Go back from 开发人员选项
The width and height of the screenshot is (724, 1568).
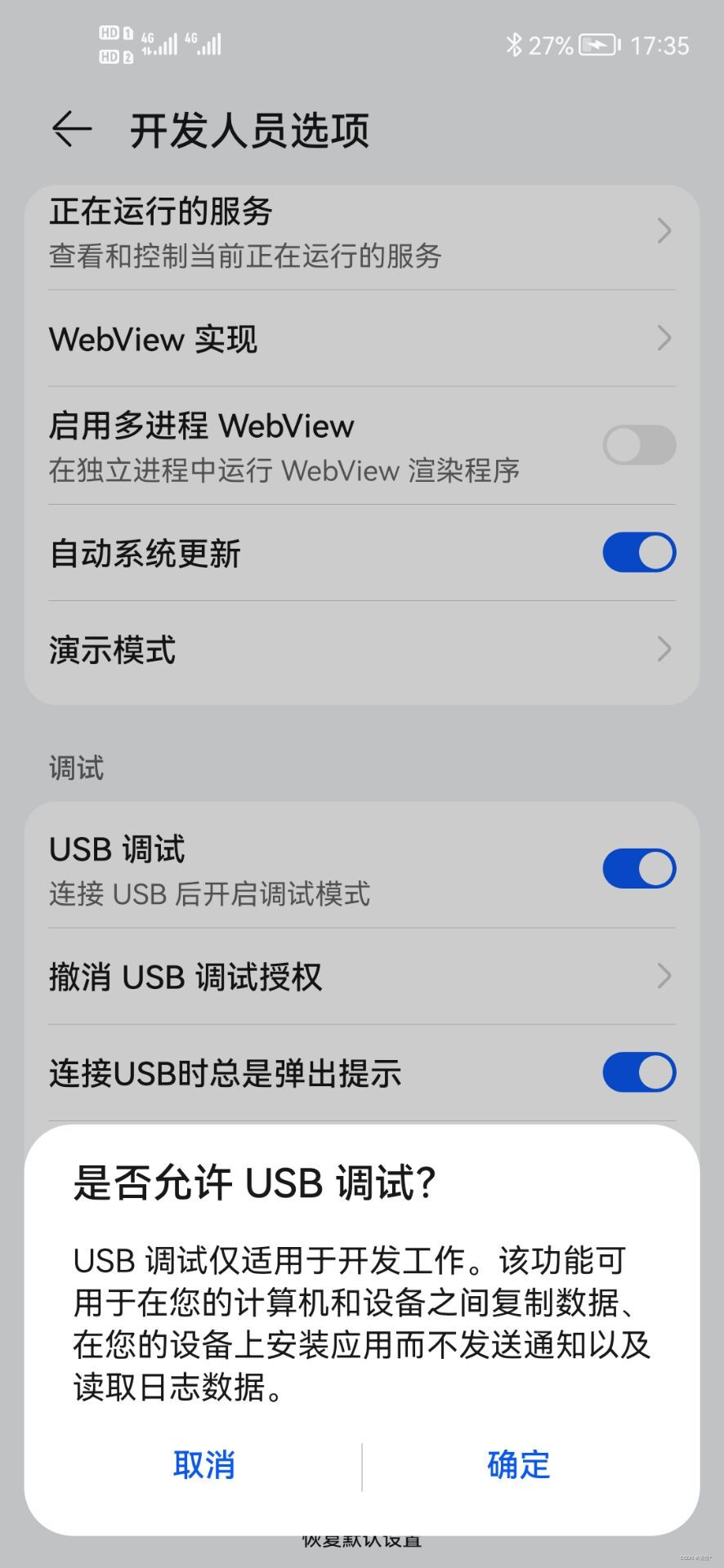(x=72, y=130)
